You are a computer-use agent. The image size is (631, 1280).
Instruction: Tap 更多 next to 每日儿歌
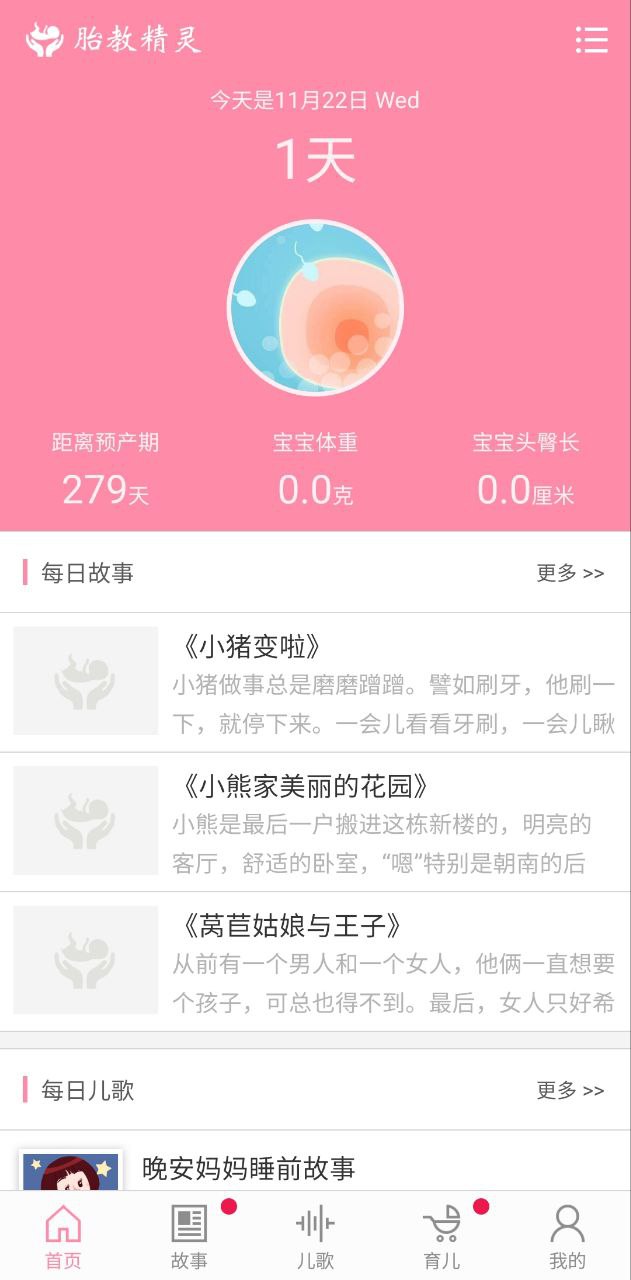pyautogui.click(x=570, y=1090)
